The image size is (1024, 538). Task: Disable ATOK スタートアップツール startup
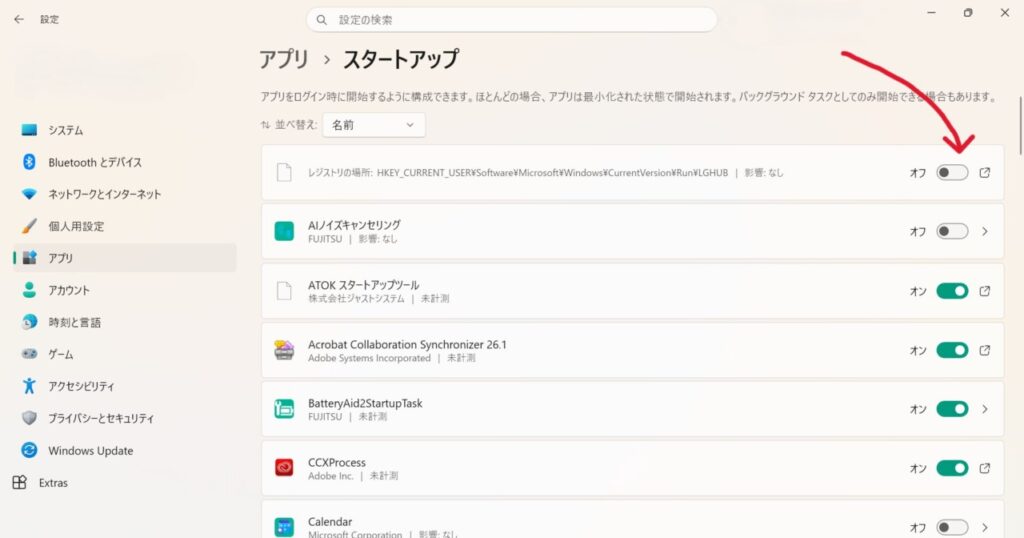(951, 291)
